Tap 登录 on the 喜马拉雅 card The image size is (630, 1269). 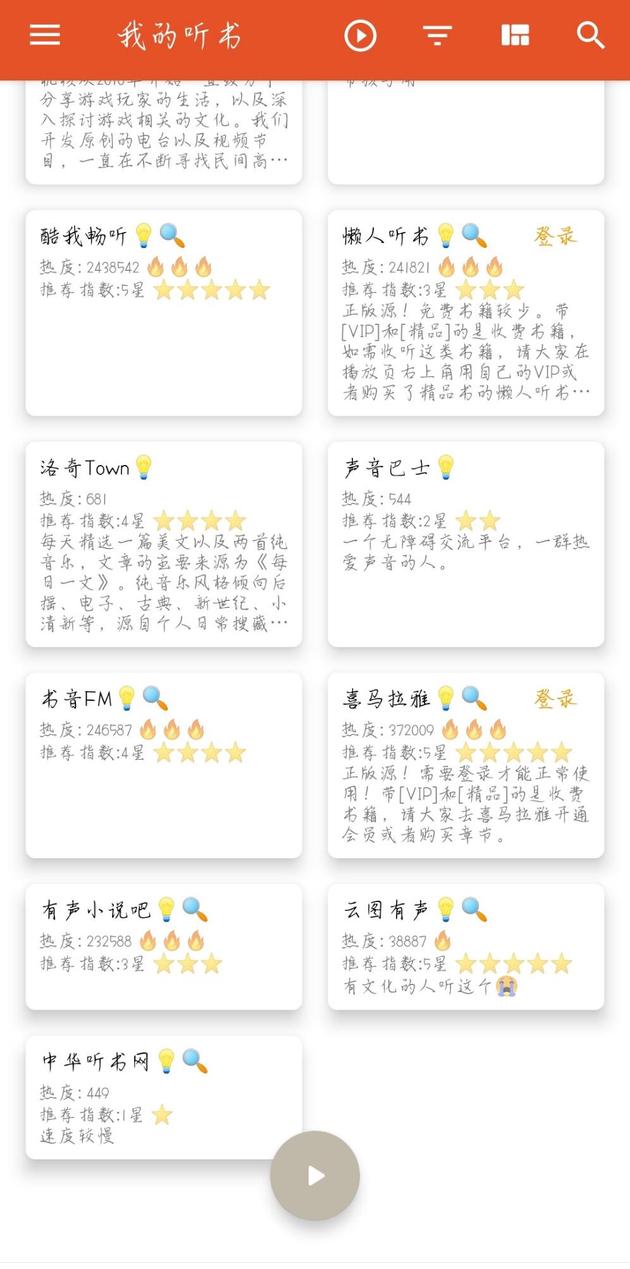tap(556, 698)
